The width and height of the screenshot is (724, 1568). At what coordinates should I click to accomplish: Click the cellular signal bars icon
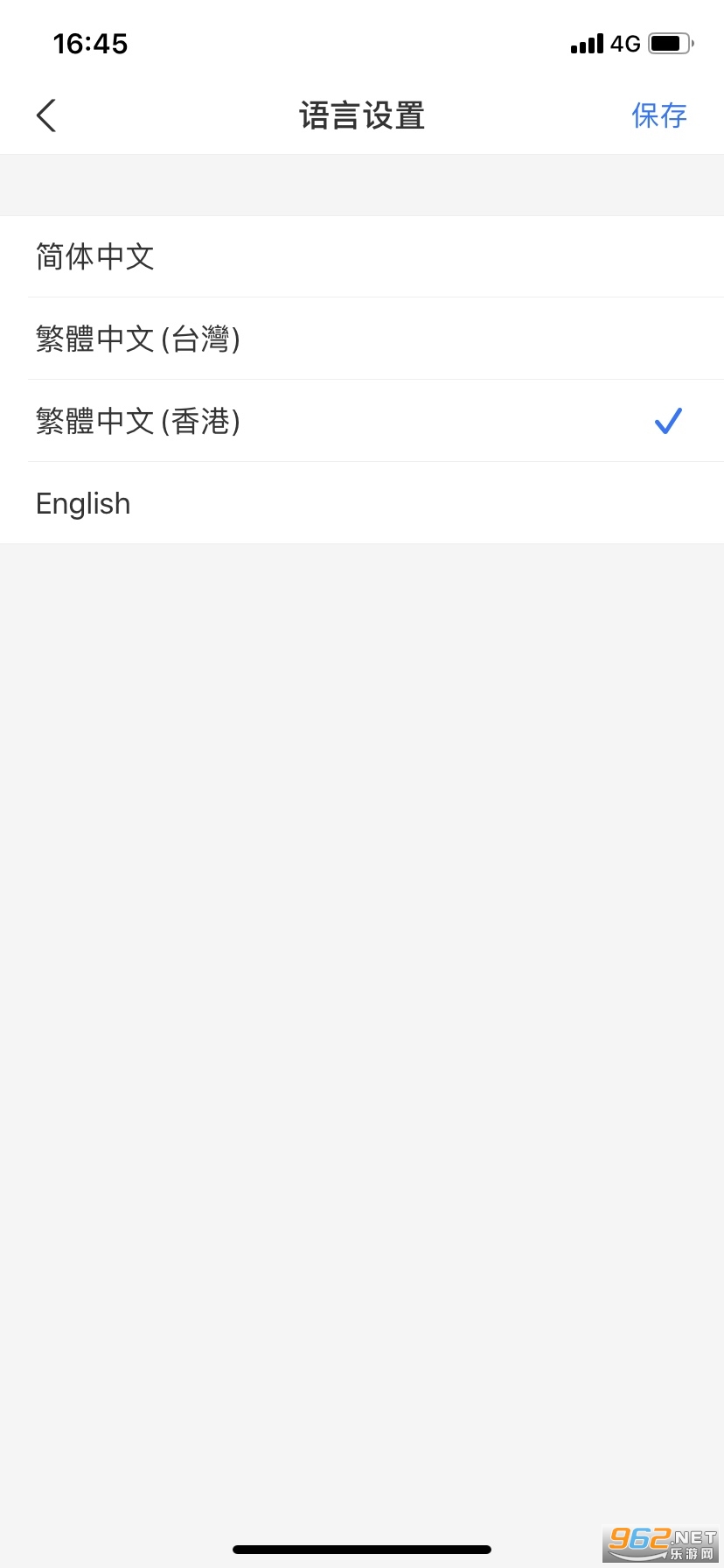click(x=585, y=43)
